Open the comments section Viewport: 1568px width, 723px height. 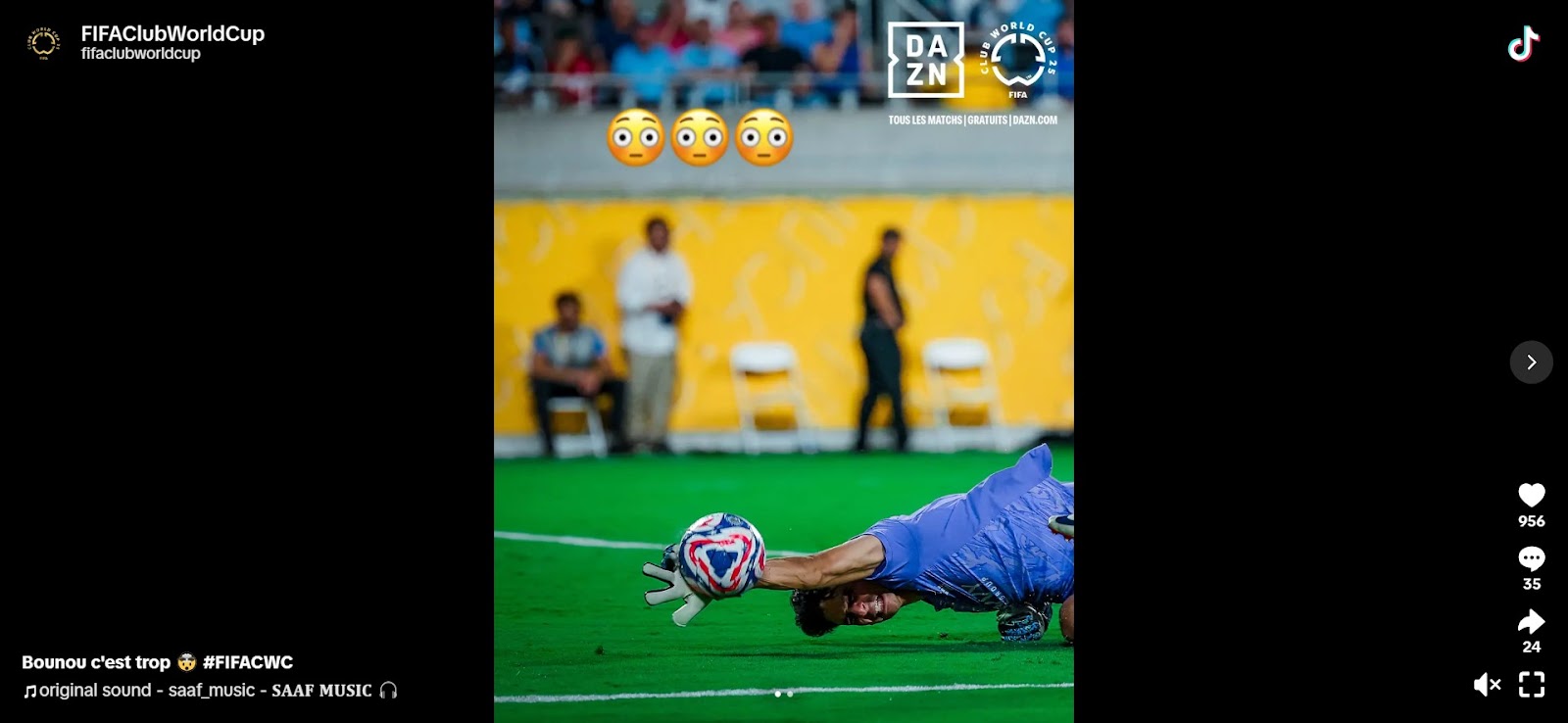(x=1531, y=559)
